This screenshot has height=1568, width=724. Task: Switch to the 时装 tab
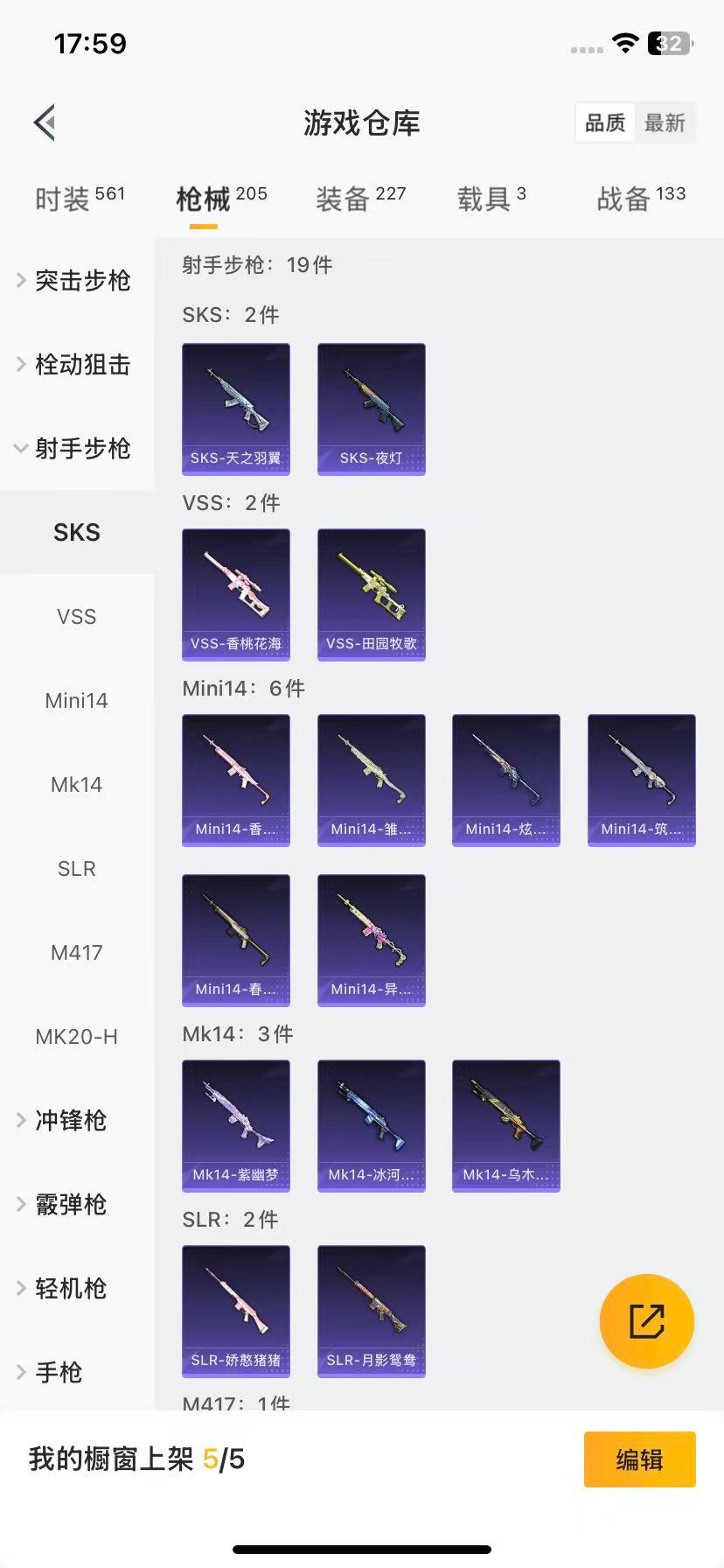tap(80, 199)
